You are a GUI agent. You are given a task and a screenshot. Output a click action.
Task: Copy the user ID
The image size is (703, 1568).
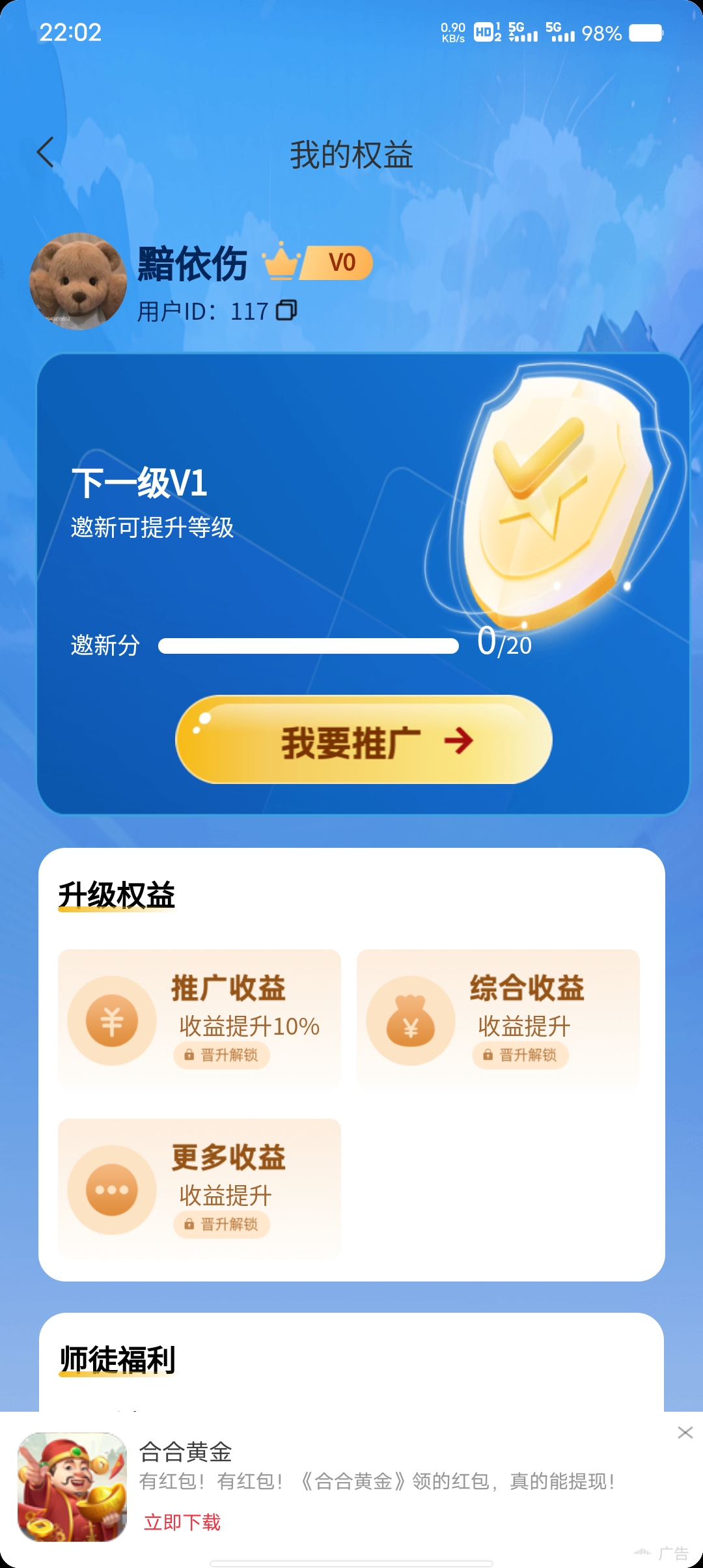point(286,311)
